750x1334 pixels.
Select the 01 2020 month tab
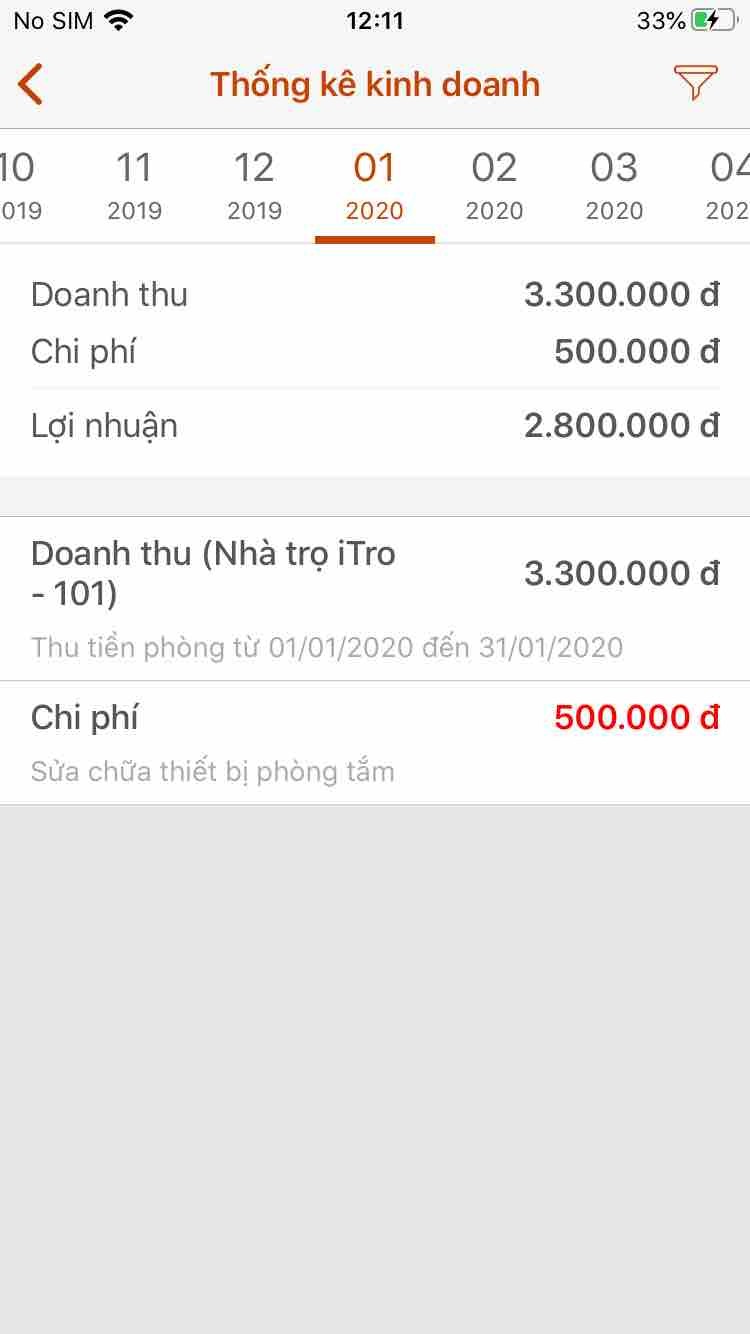(x=374, y=186)
